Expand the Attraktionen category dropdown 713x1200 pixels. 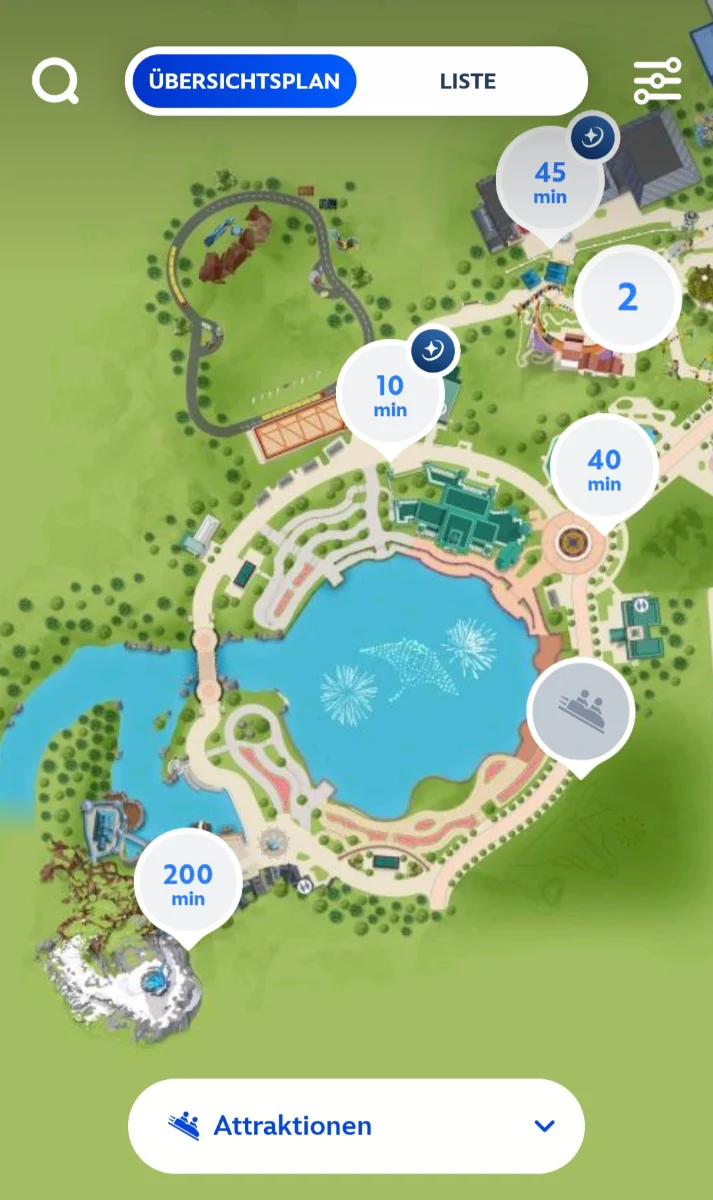click(x=356, y=1126)
